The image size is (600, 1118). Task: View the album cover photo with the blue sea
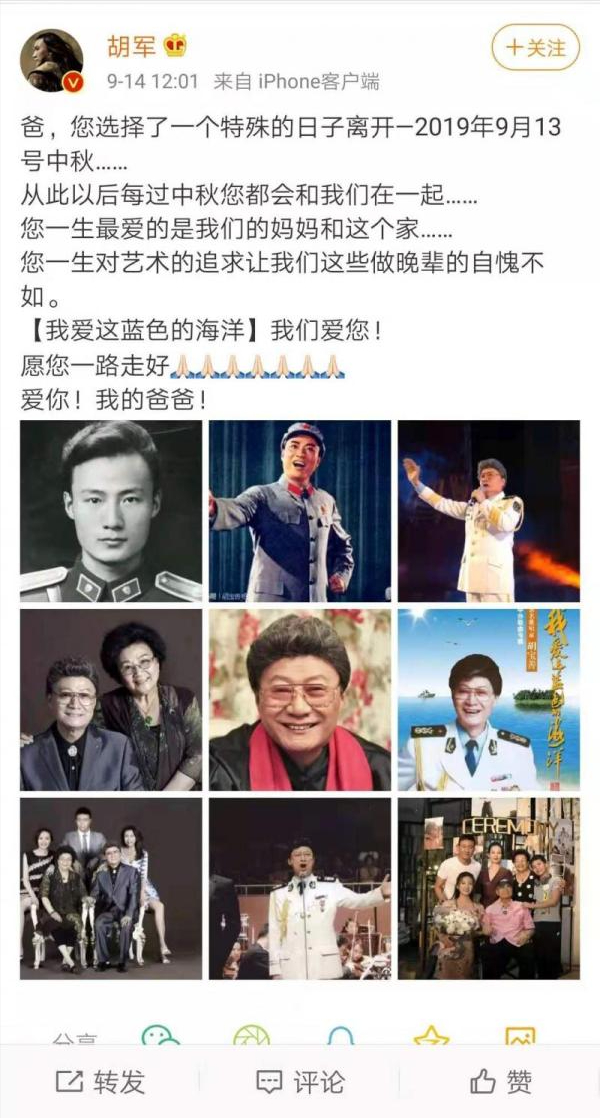(489, 699)
